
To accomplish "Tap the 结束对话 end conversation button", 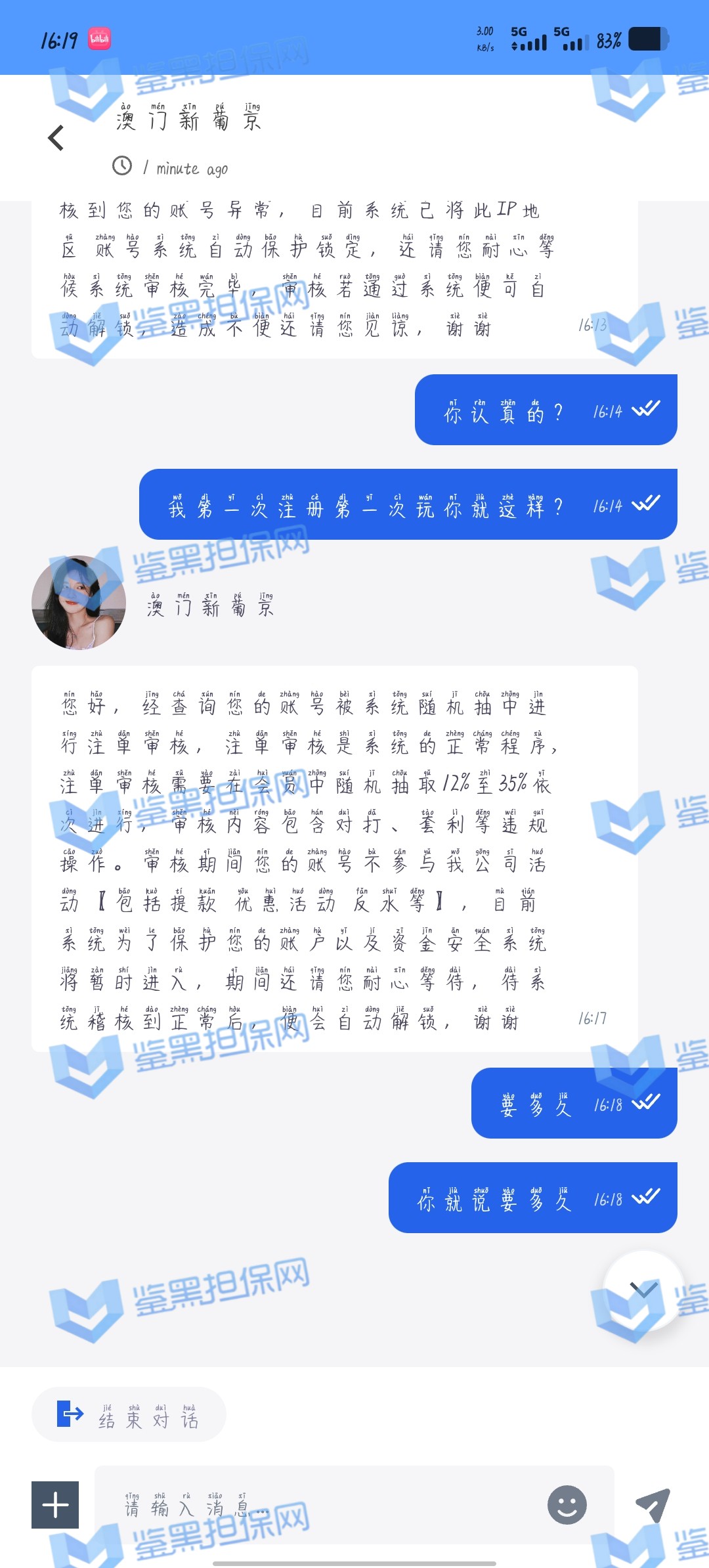I will [x=129, y=1414].
